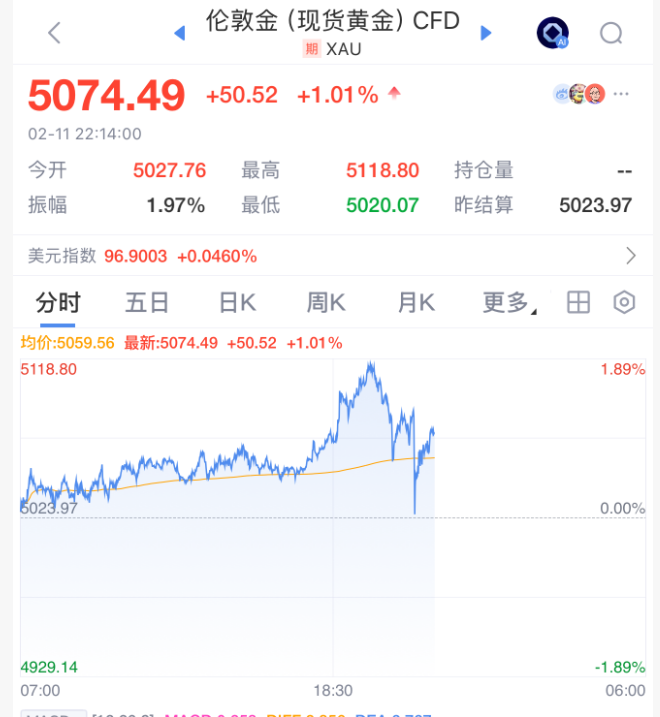Select the 分时 chart tab
The width and height of the screenshot is (660, 717).
[x=58, y=303]
